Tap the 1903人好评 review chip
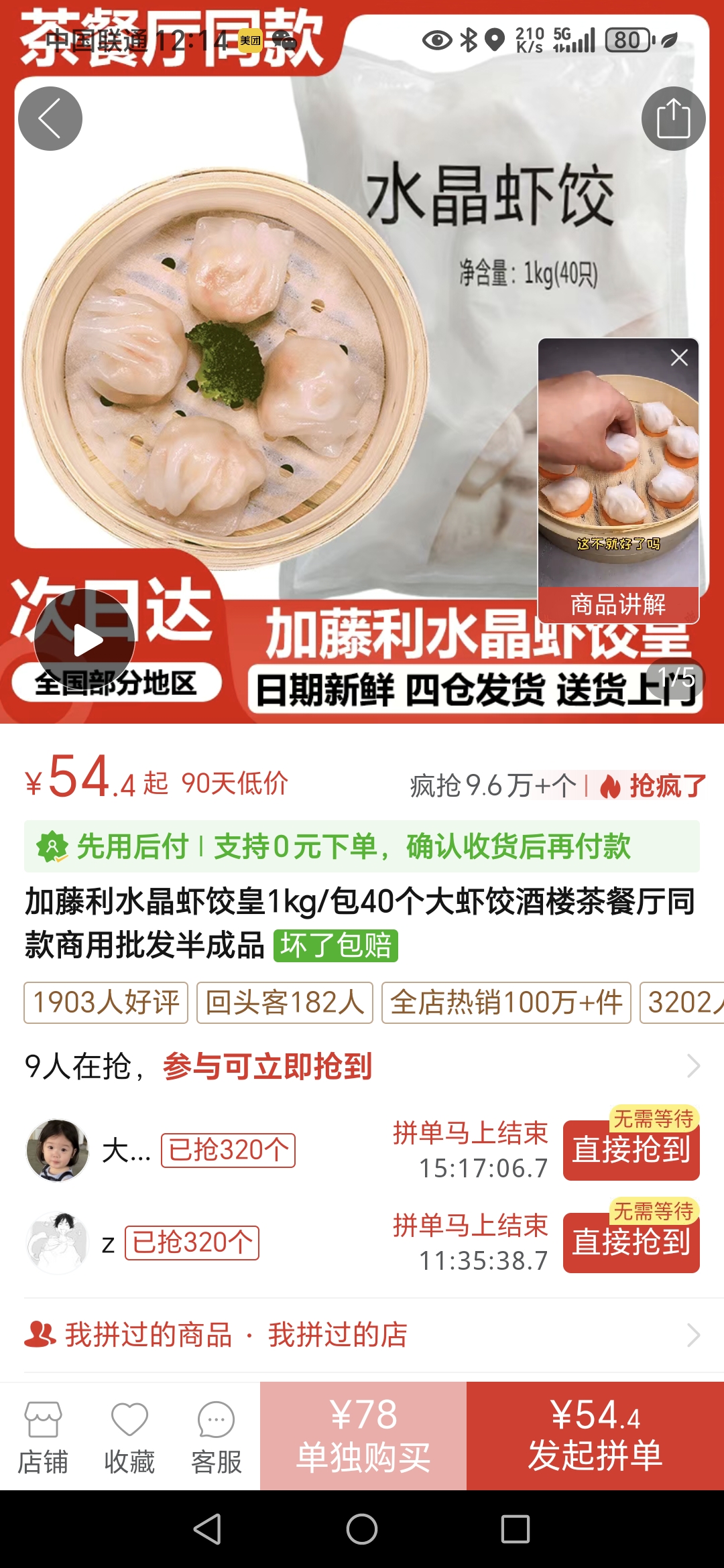724x1568 pixels. tap(106, 1002)
